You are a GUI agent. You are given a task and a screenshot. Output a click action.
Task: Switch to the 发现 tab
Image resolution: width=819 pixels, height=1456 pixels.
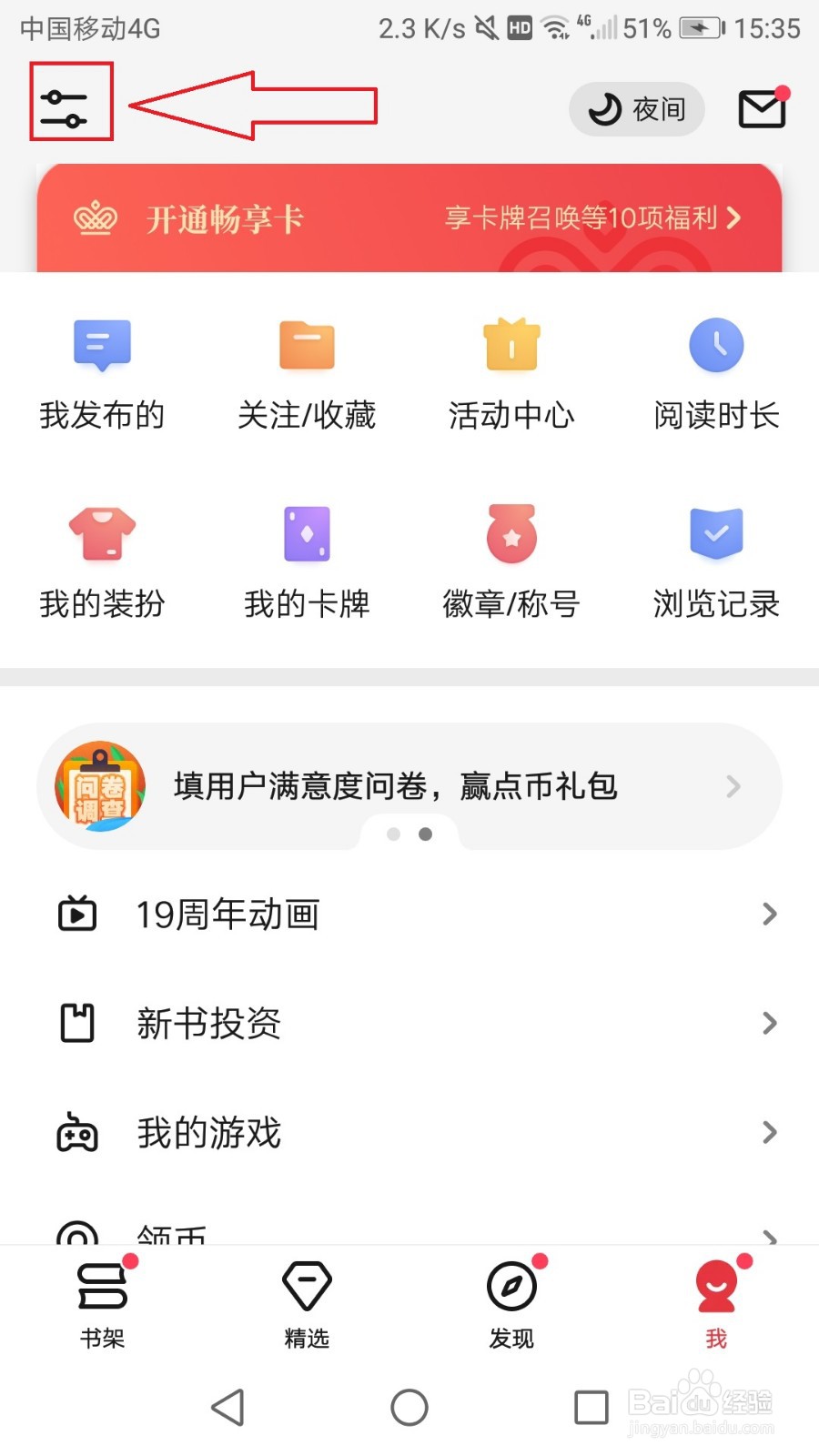[511, 1303]
